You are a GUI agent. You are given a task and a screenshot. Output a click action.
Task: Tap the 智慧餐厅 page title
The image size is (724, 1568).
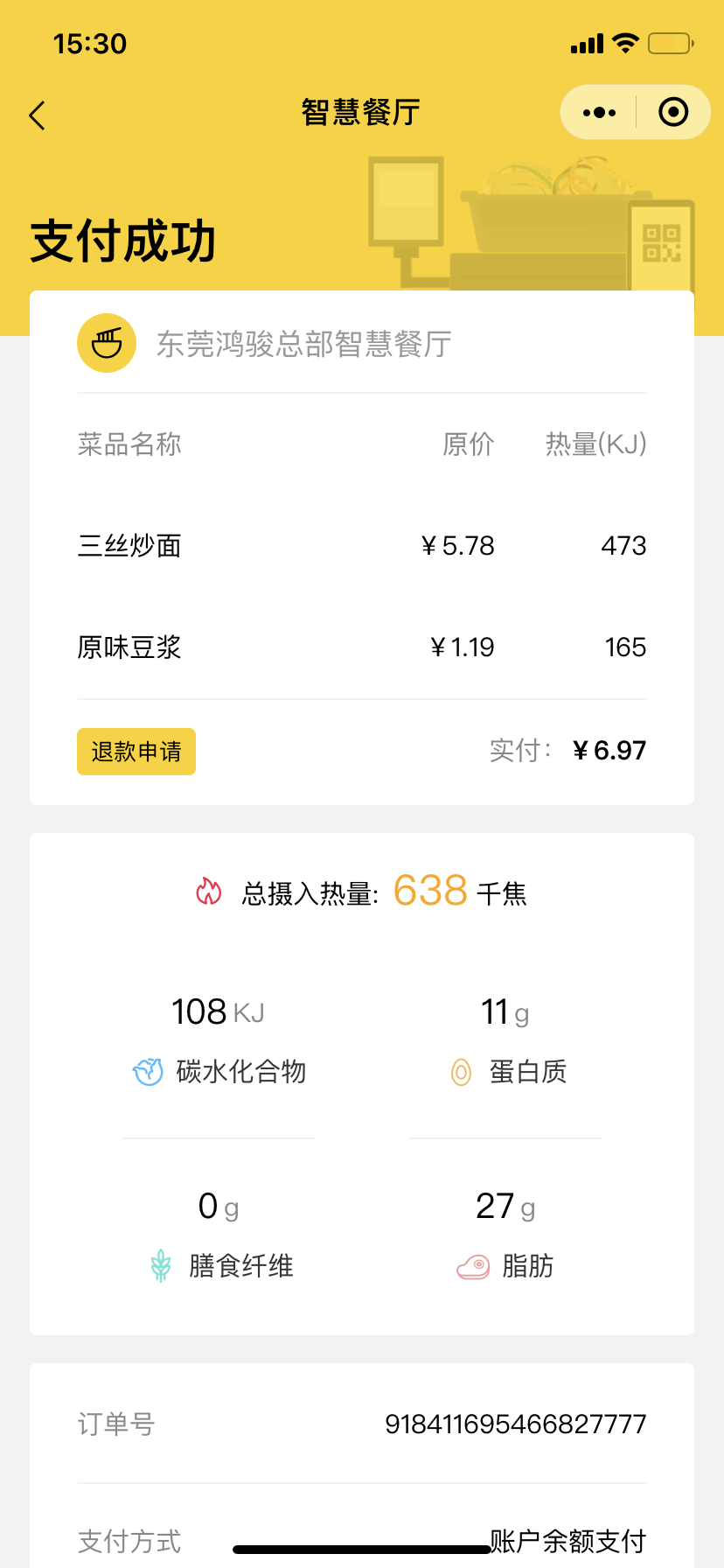361,112
